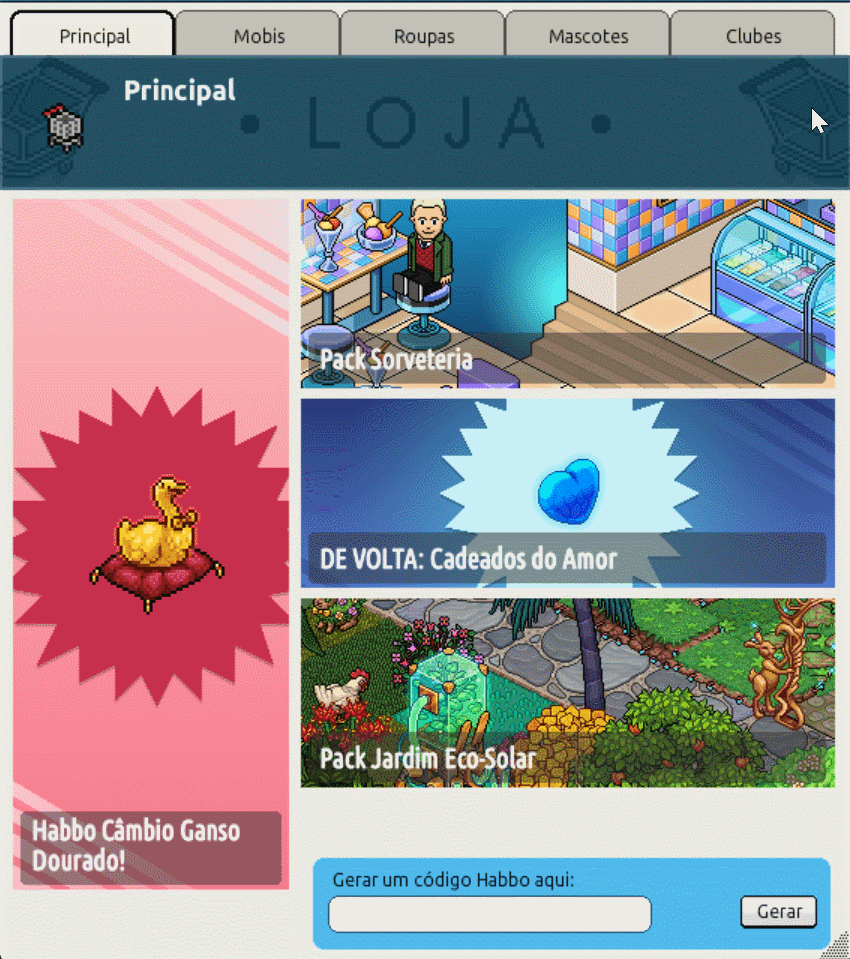Open Habbo Câmbio Ganso Dourado promotion
Image resolution: width=850 pixels, height=959 pixels.
pos(151,544)
